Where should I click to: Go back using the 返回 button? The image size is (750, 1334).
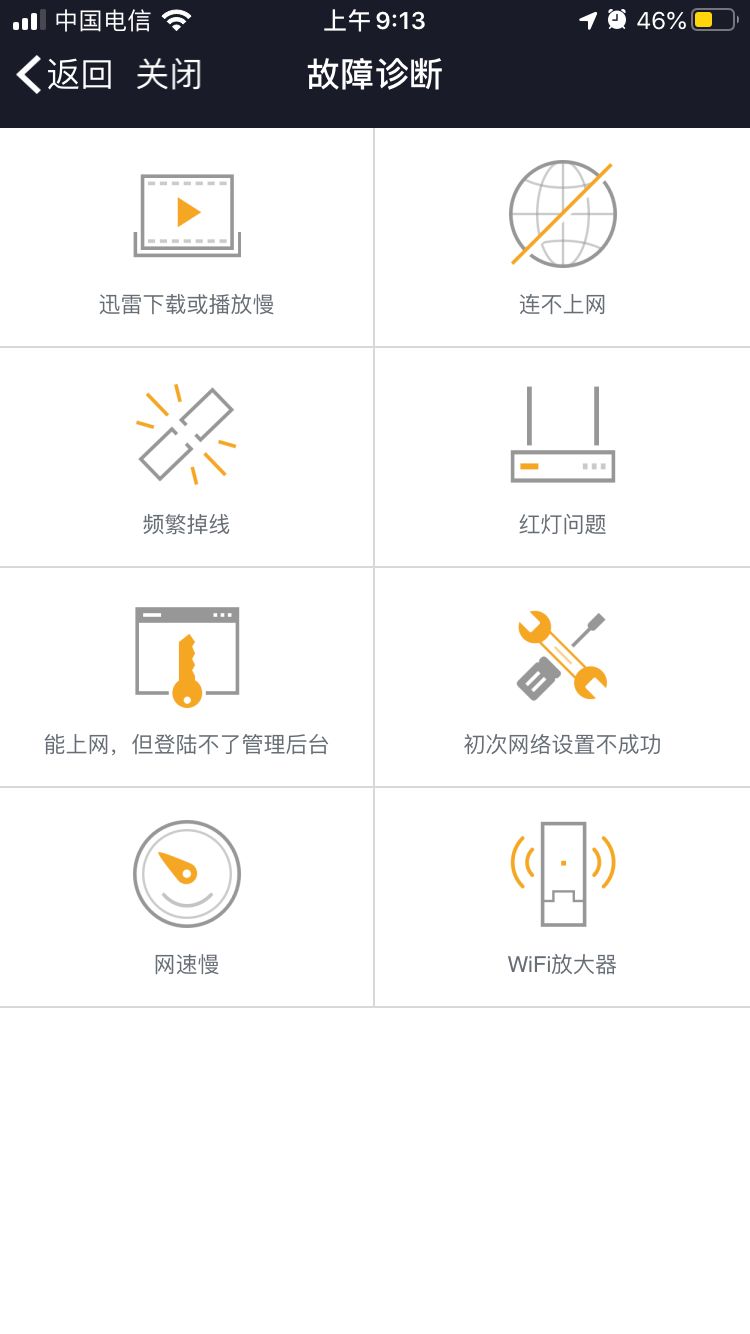click(65, 75)
